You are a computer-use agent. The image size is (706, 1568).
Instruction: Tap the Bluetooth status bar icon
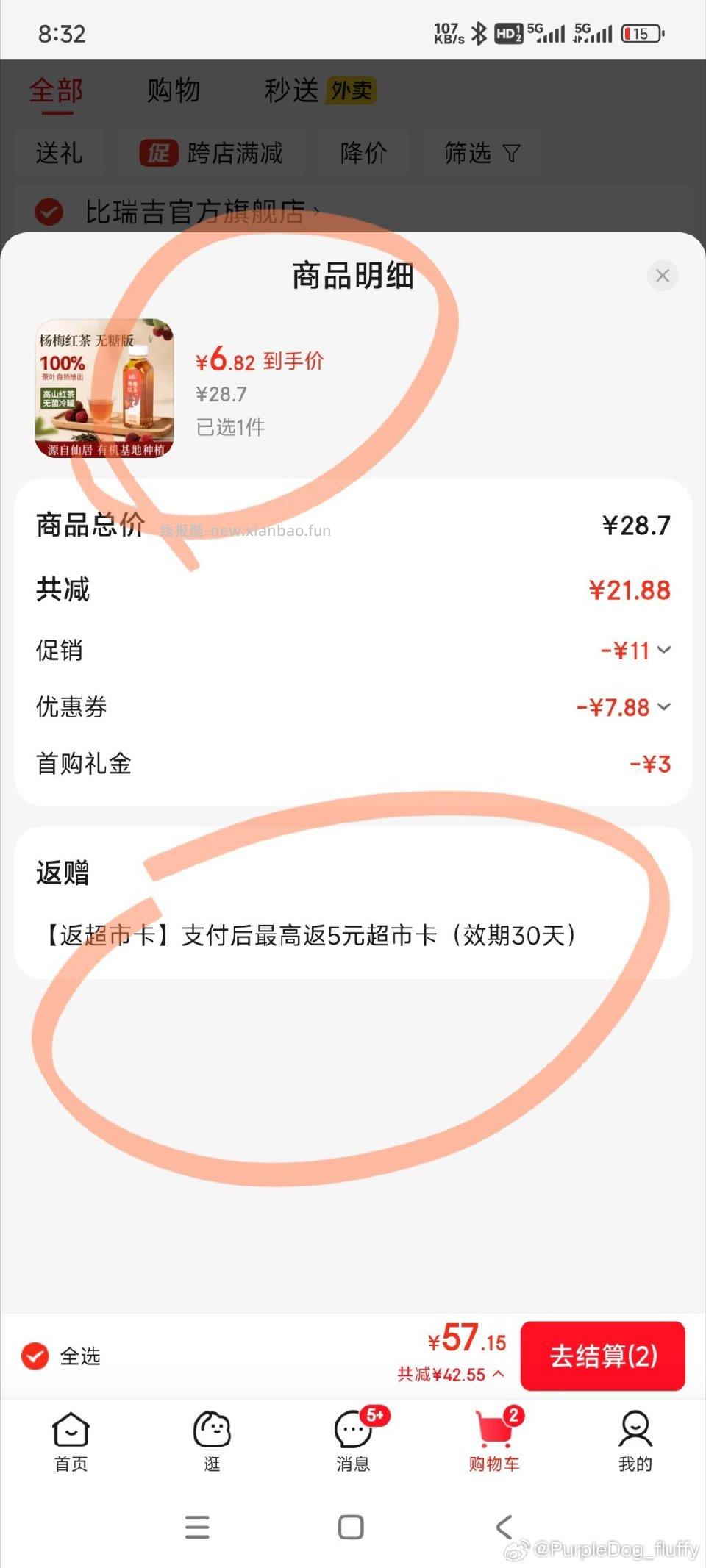(479, 33)
